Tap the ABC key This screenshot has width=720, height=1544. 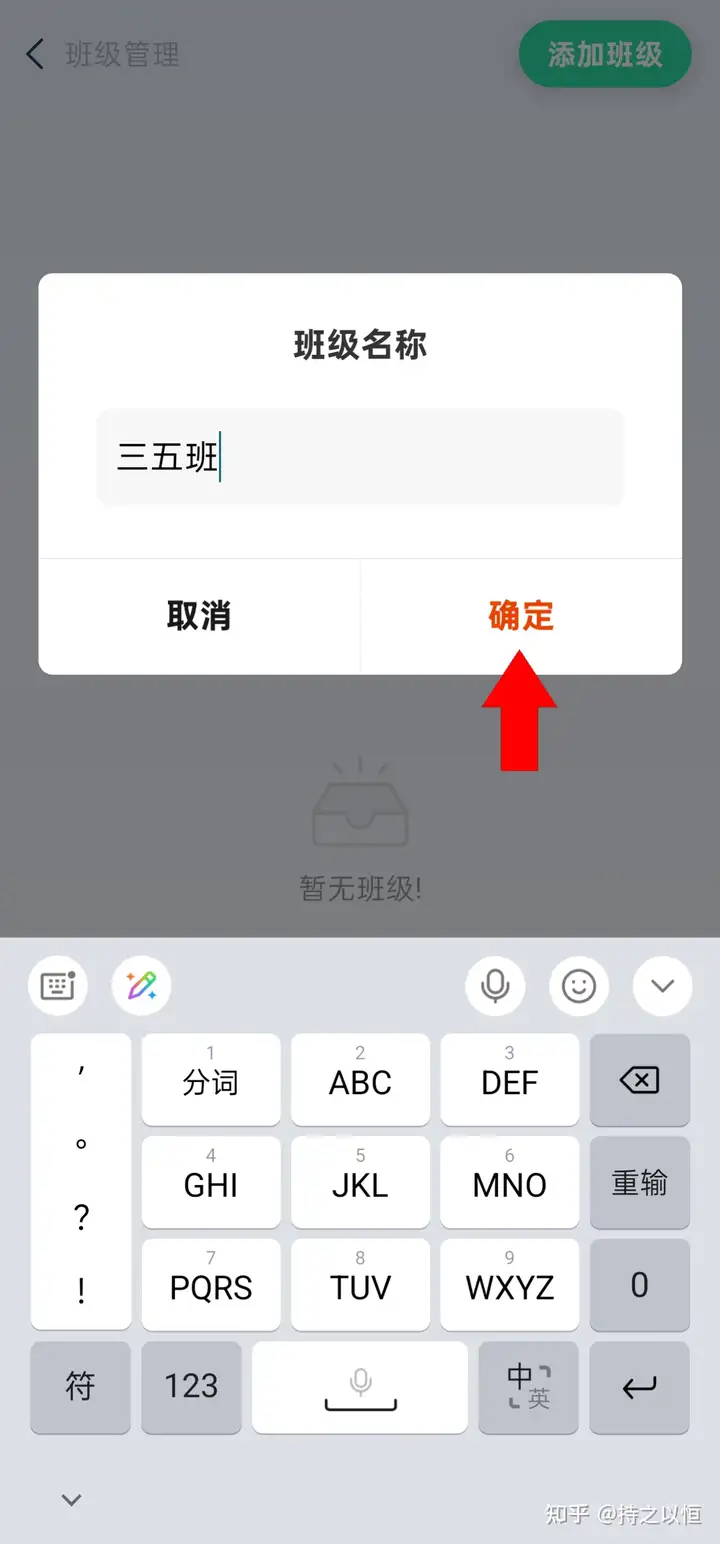[x=360, y=1080]
